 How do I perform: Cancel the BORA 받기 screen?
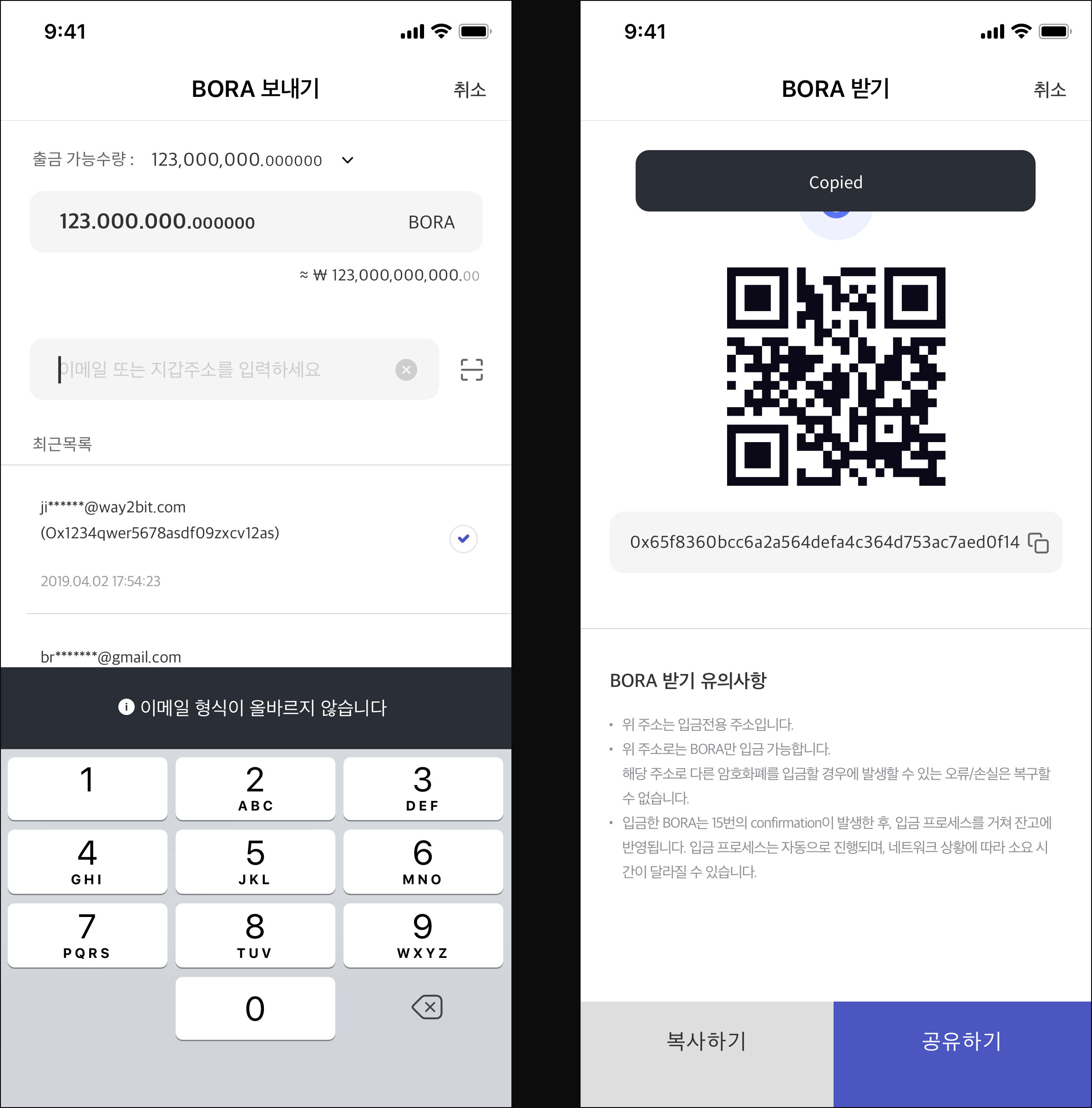(1049, 90)
